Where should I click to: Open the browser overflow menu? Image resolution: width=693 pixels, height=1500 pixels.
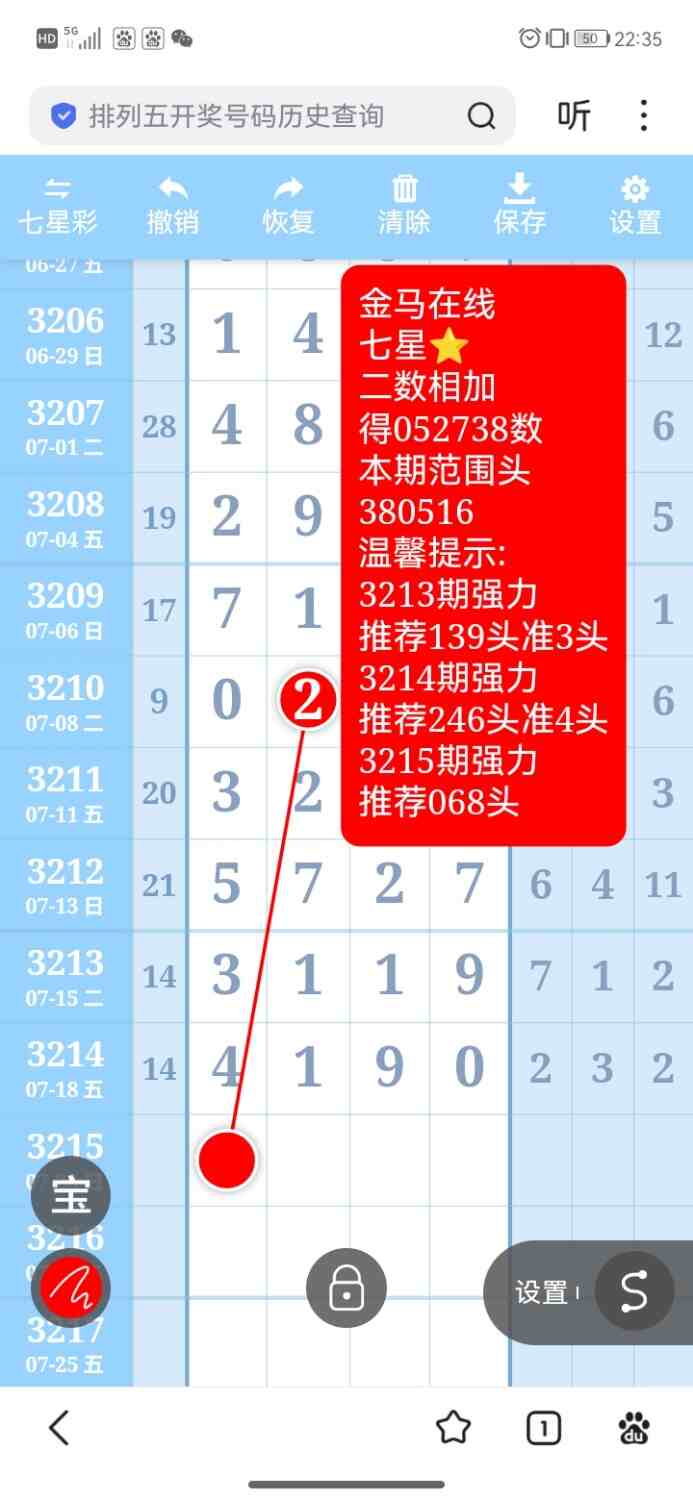click(x=644, y=116)
